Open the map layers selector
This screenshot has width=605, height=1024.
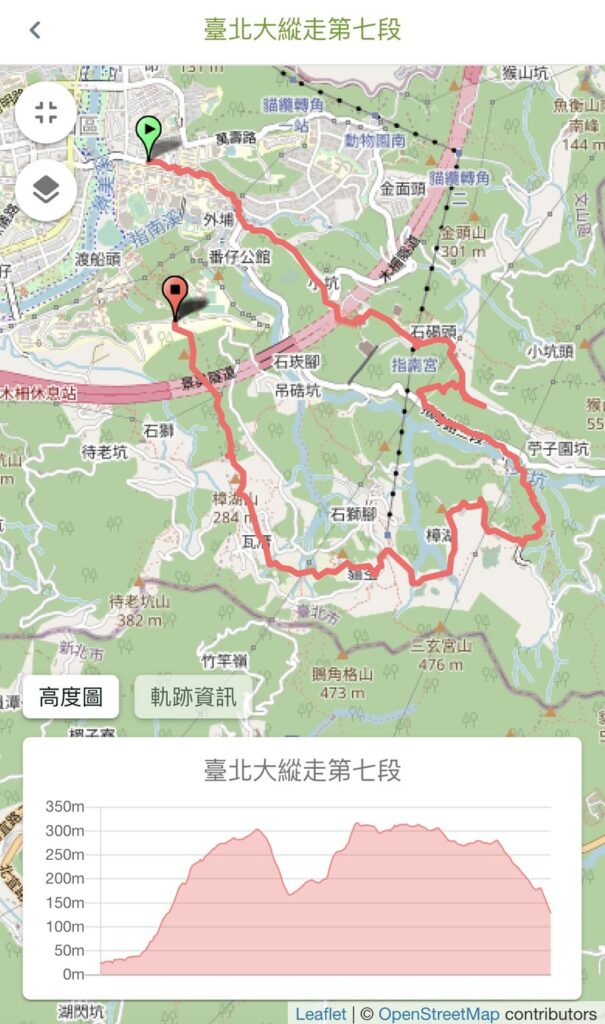46,190
